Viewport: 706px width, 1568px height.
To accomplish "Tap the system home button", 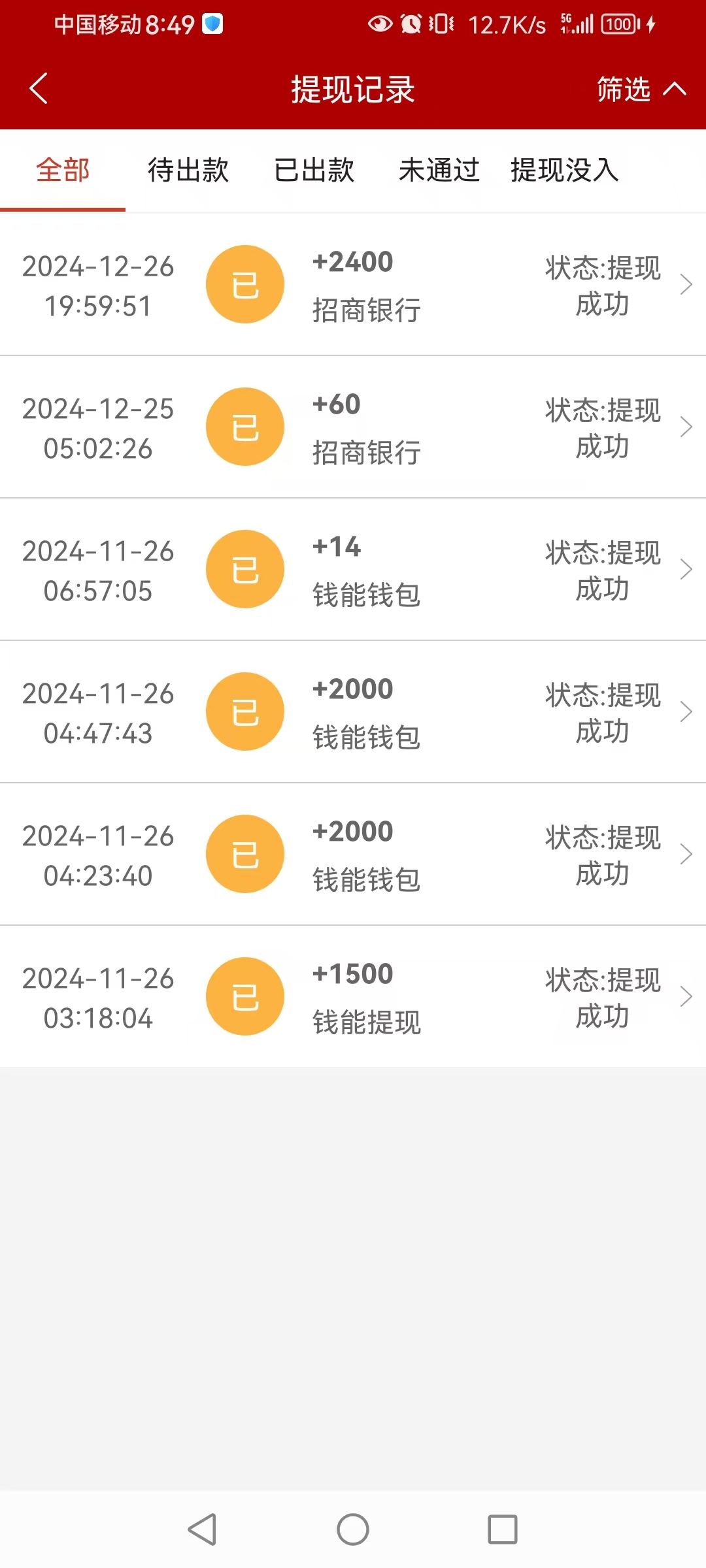I will [x=353, y=1529].
